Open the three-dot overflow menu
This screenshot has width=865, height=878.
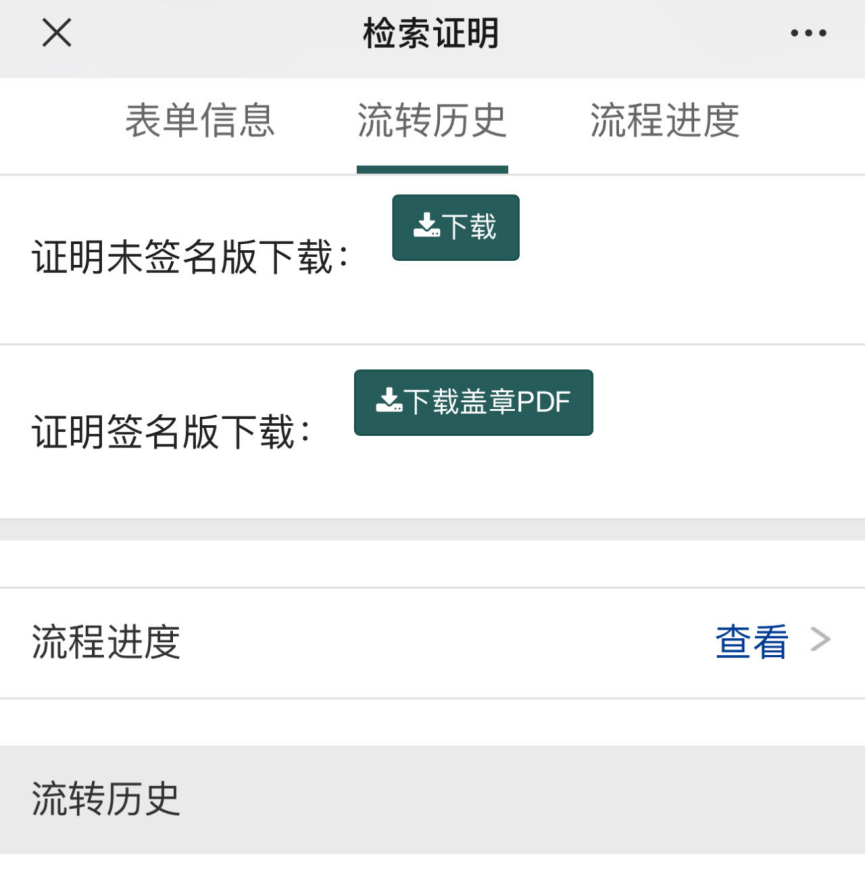808,34
